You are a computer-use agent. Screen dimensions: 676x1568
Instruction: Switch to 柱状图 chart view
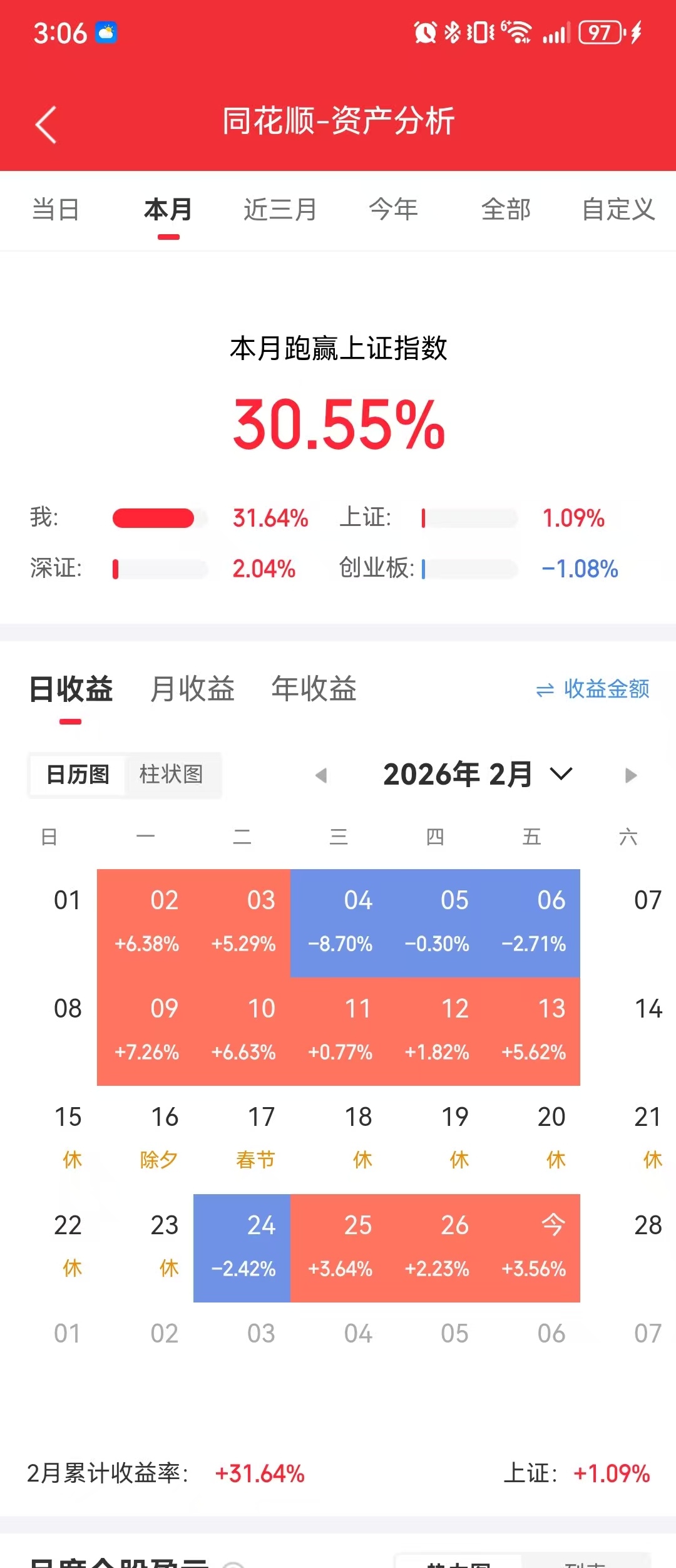coord(171,775)
